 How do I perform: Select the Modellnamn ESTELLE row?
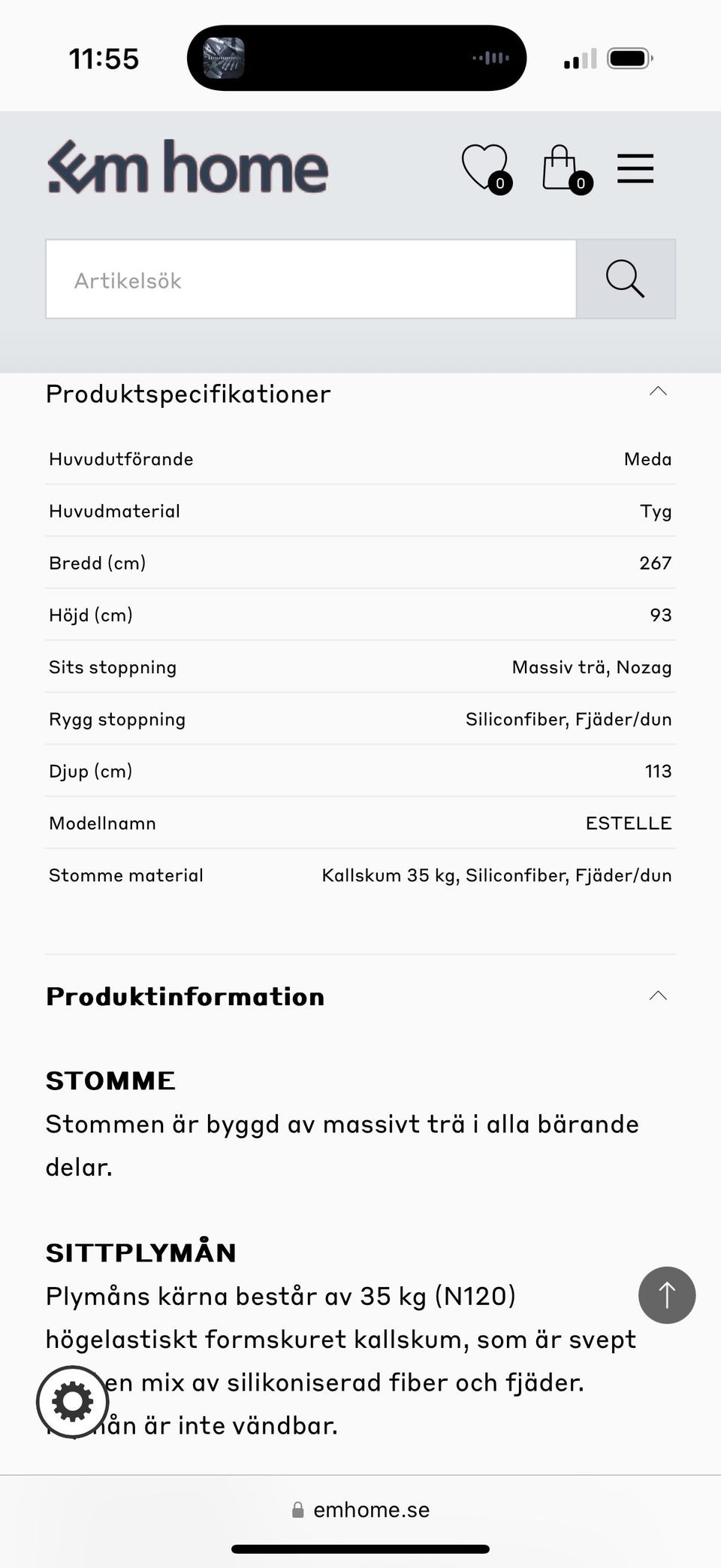[x=360, y=822]
